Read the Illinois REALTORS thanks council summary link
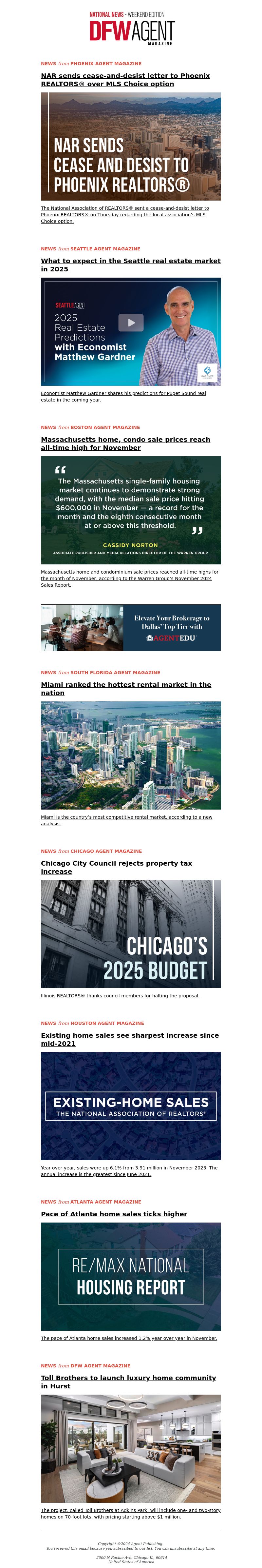The height and width of the screenshot is (1568, 262). pos(120,996)
